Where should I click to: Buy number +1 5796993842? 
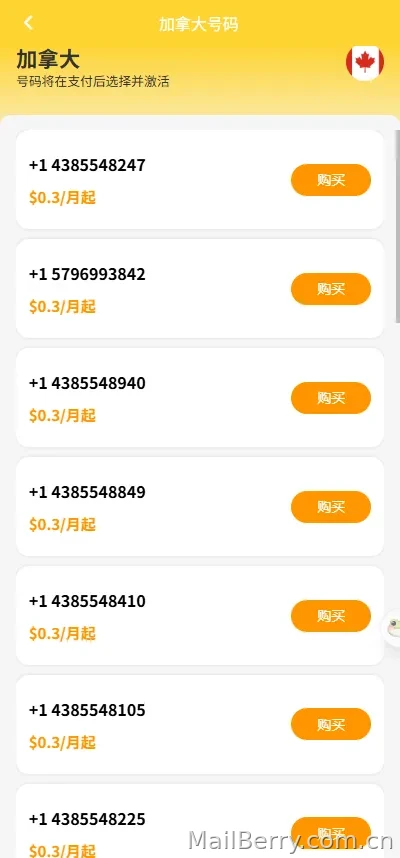331,289
